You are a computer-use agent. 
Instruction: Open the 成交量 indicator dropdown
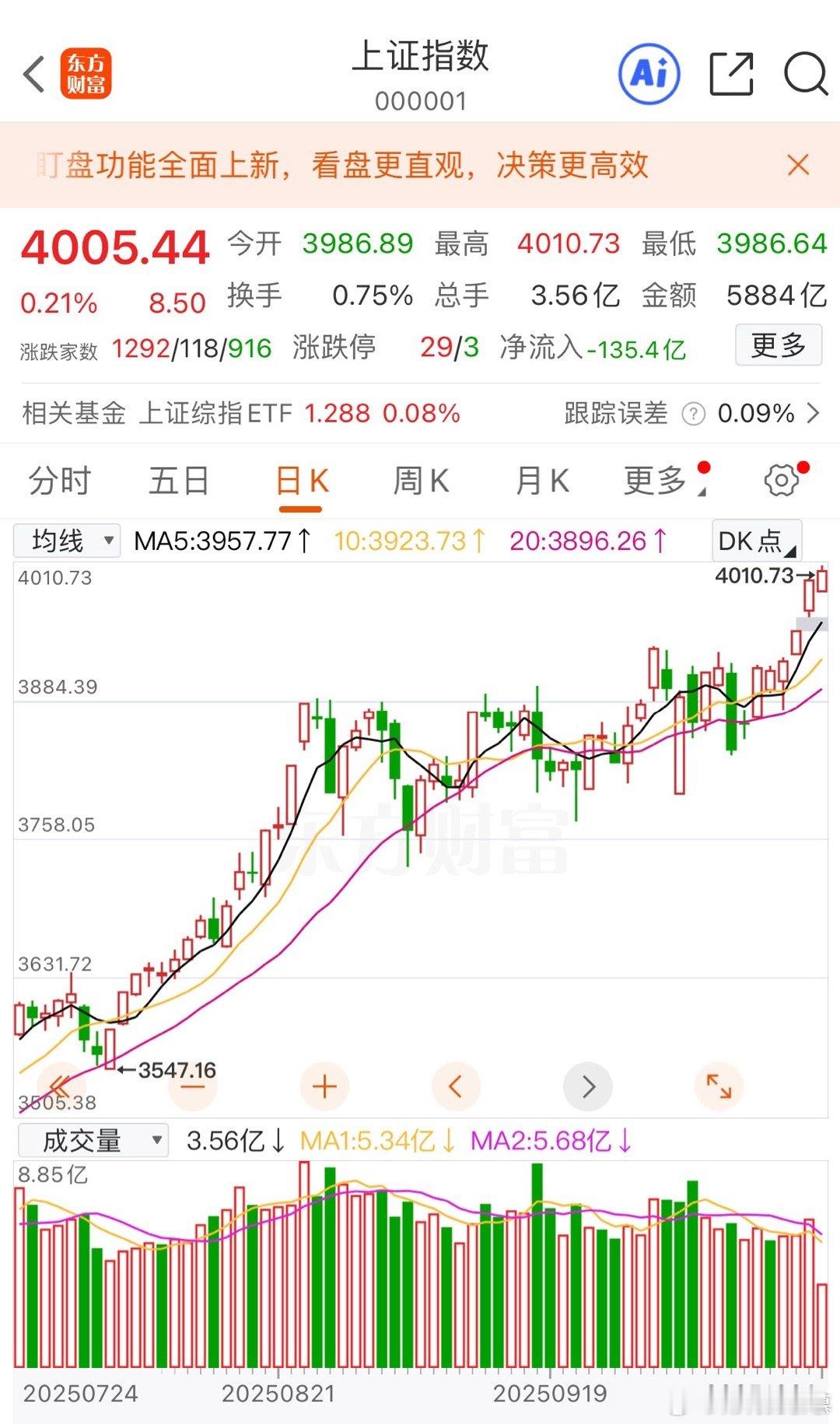pyautogui.click(x=93, y=1139)
